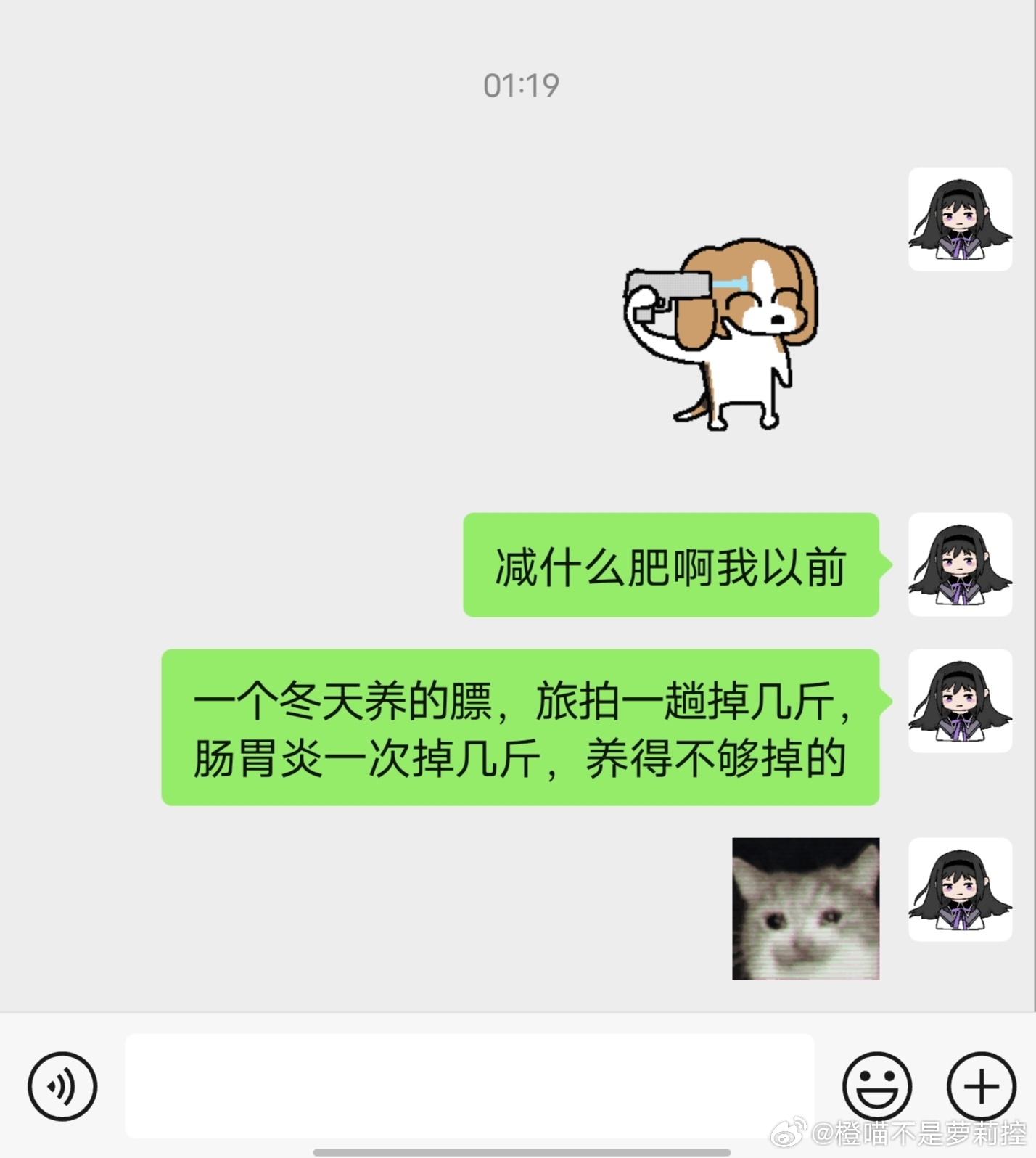Image resolution: width=1036 pixels, height=1158 pixels.
Task: Open the emoji sticker panel
Action: 876,1086
